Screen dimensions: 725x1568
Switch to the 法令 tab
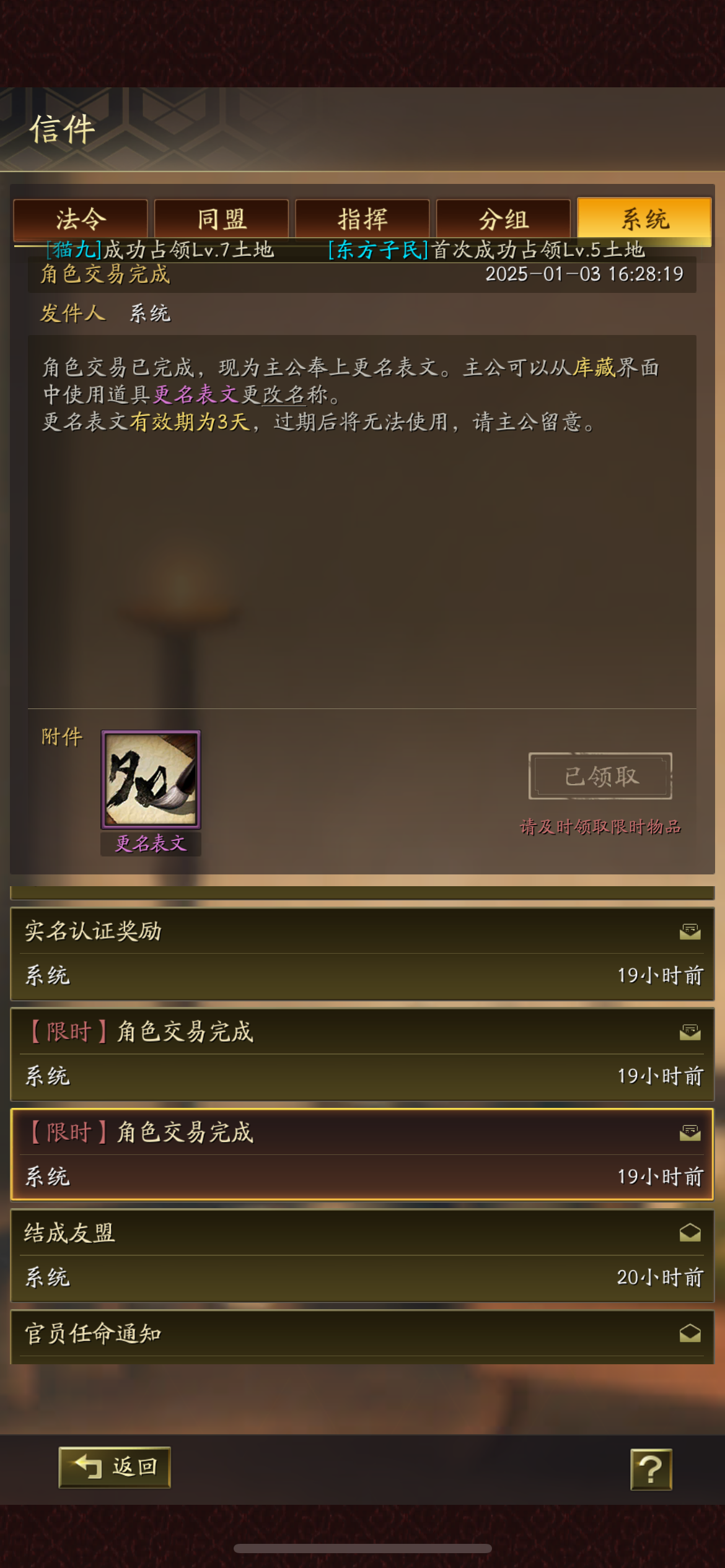pos(81,219)
